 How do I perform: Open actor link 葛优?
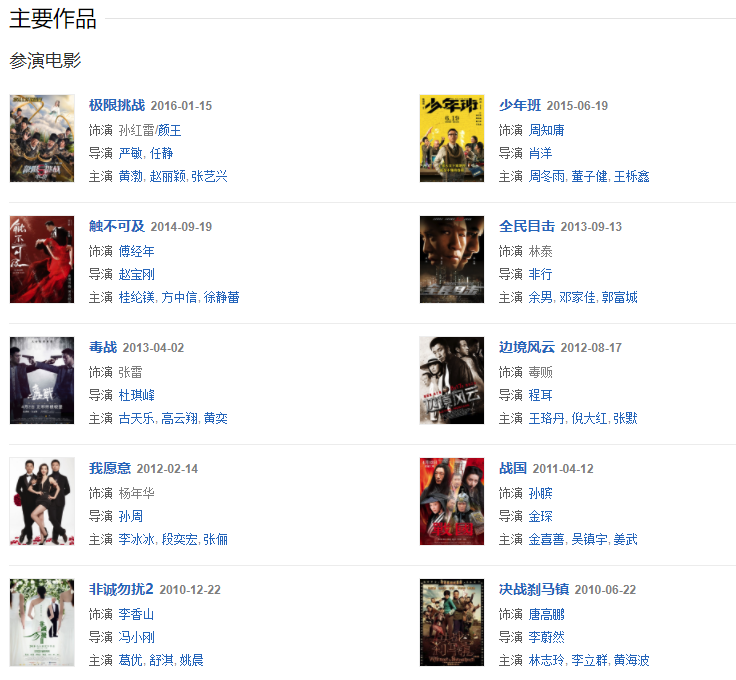[x=130, y=660]
